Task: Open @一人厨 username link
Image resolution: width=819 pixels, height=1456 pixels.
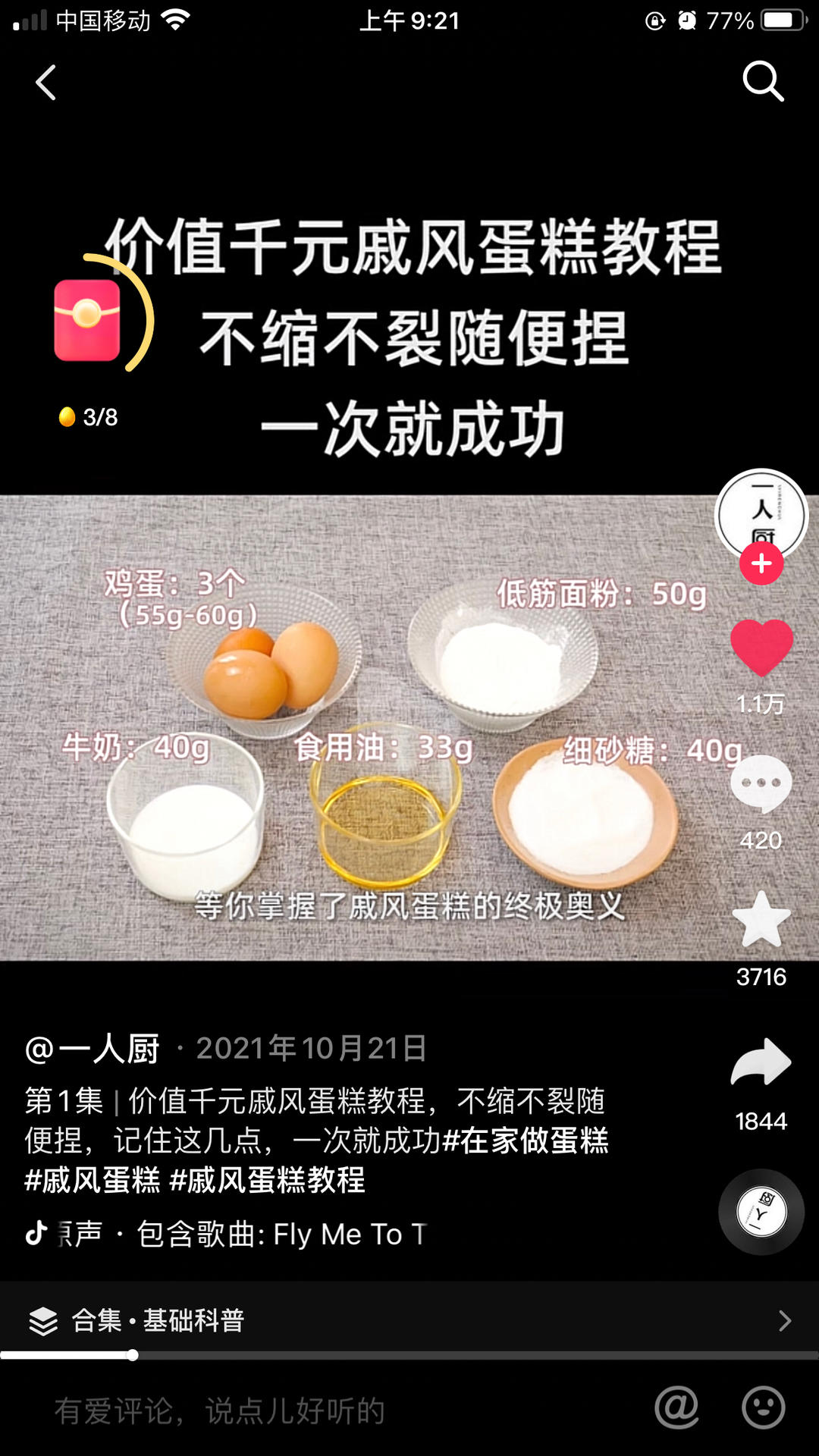Action: pos(93,1049)
